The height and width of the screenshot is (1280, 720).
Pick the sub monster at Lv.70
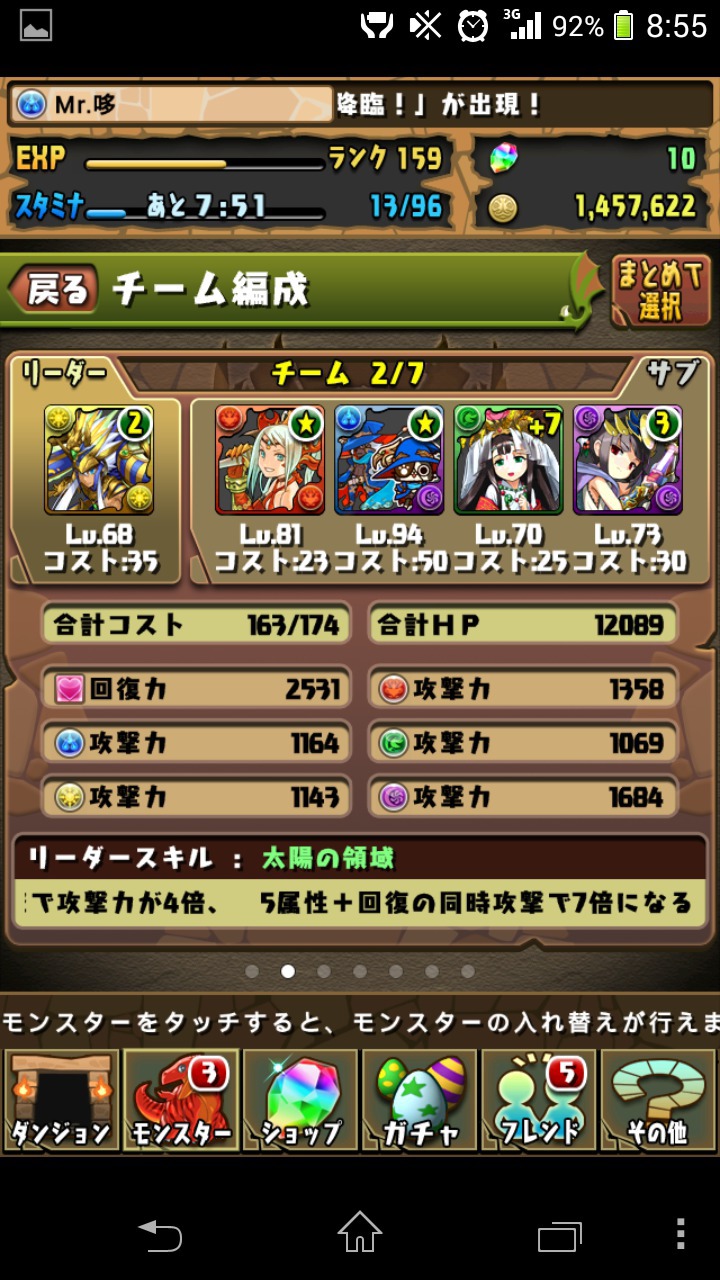point(508,460)
